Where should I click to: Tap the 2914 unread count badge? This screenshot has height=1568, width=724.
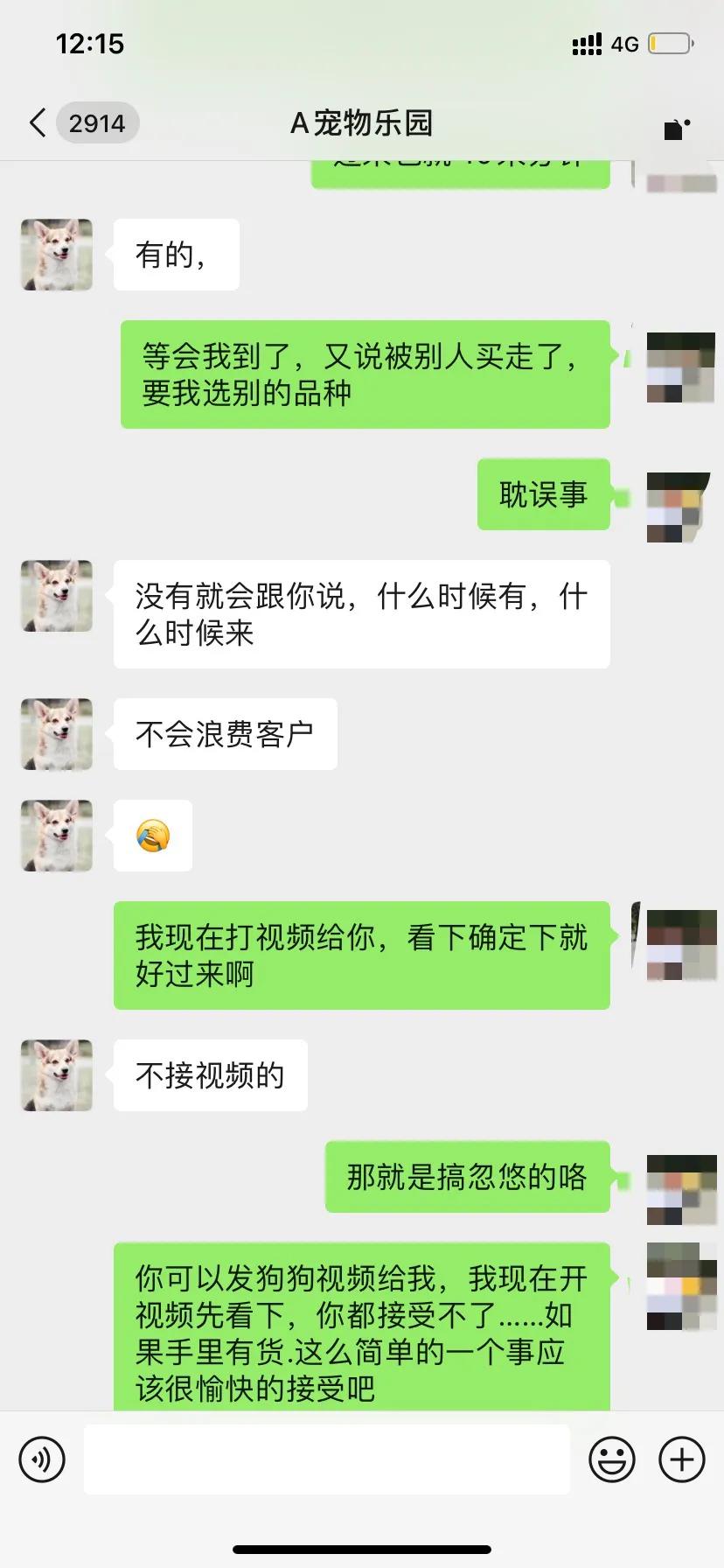pos(97,123)
